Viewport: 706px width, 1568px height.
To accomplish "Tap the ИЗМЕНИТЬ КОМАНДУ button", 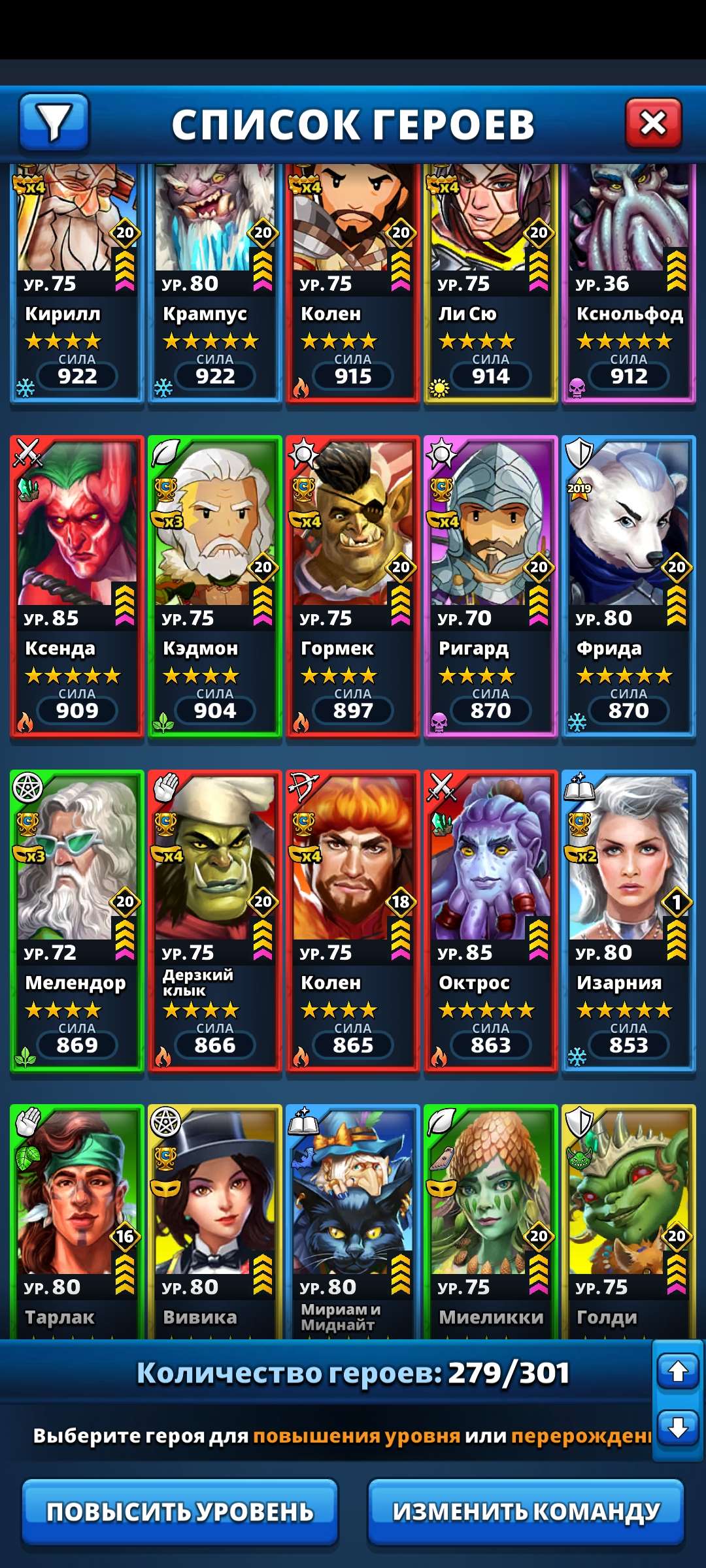I will click(526, 1512).
